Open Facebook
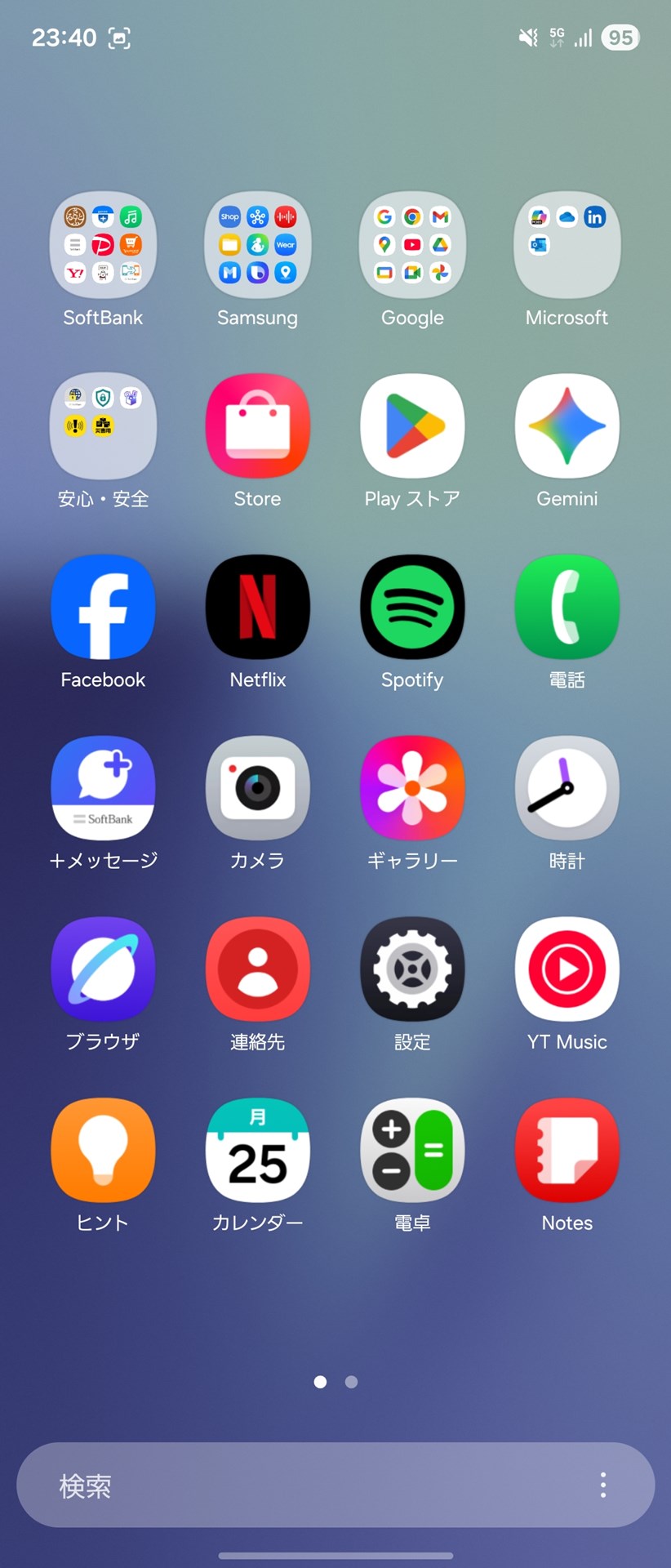Screen dimensions: 671x1568 coord(102,607)
